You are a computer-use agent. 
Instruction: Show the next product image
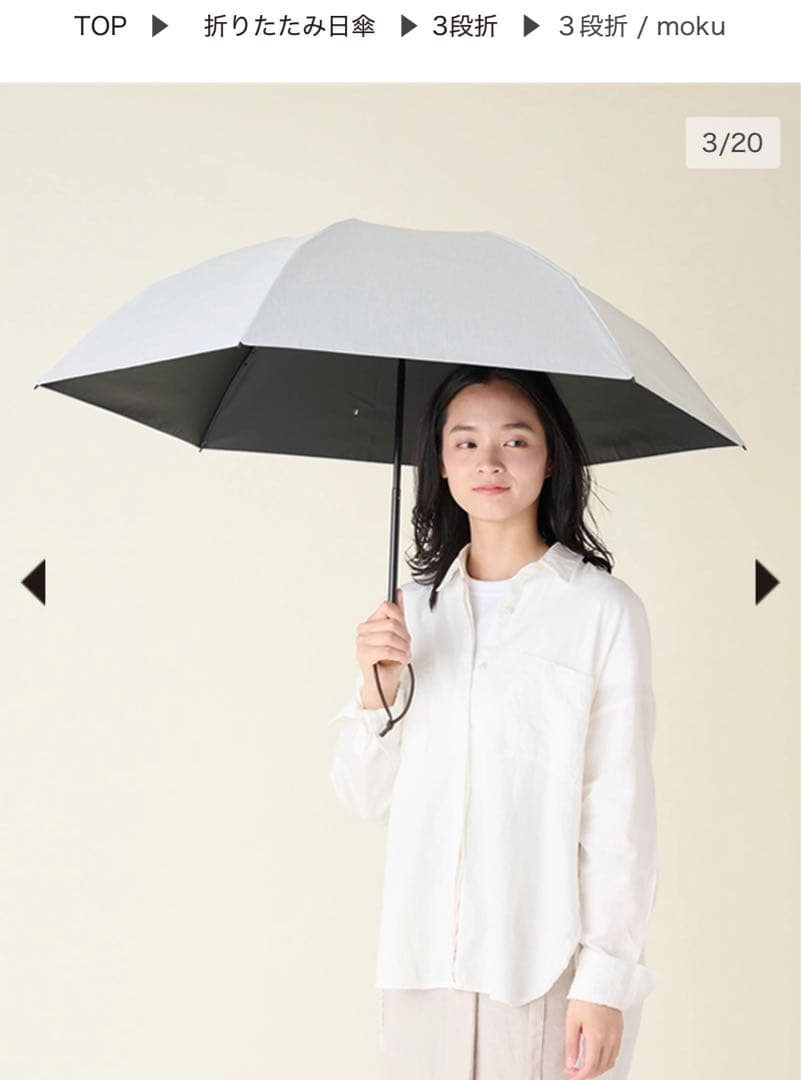point(766,582)
